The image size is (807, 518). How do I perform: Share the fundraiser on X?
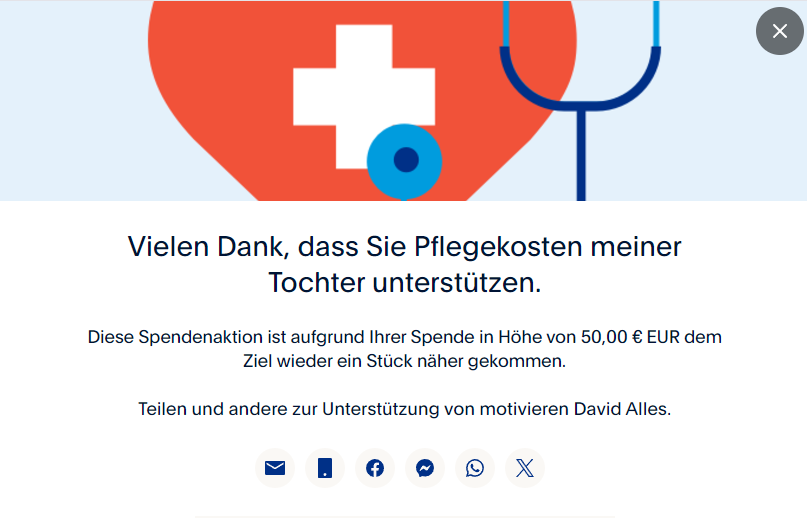[x=525, y=468]
